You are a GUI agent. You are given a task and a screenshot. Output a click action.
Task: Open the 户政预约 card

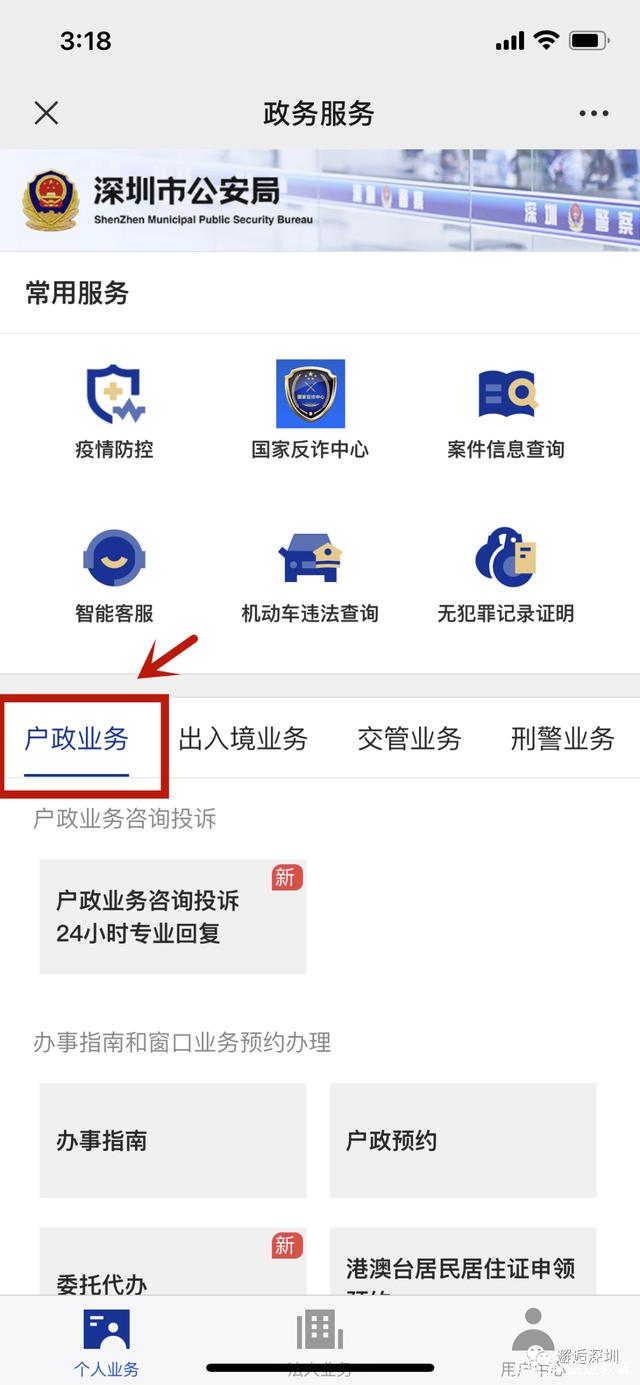(x=463, y=1140)
